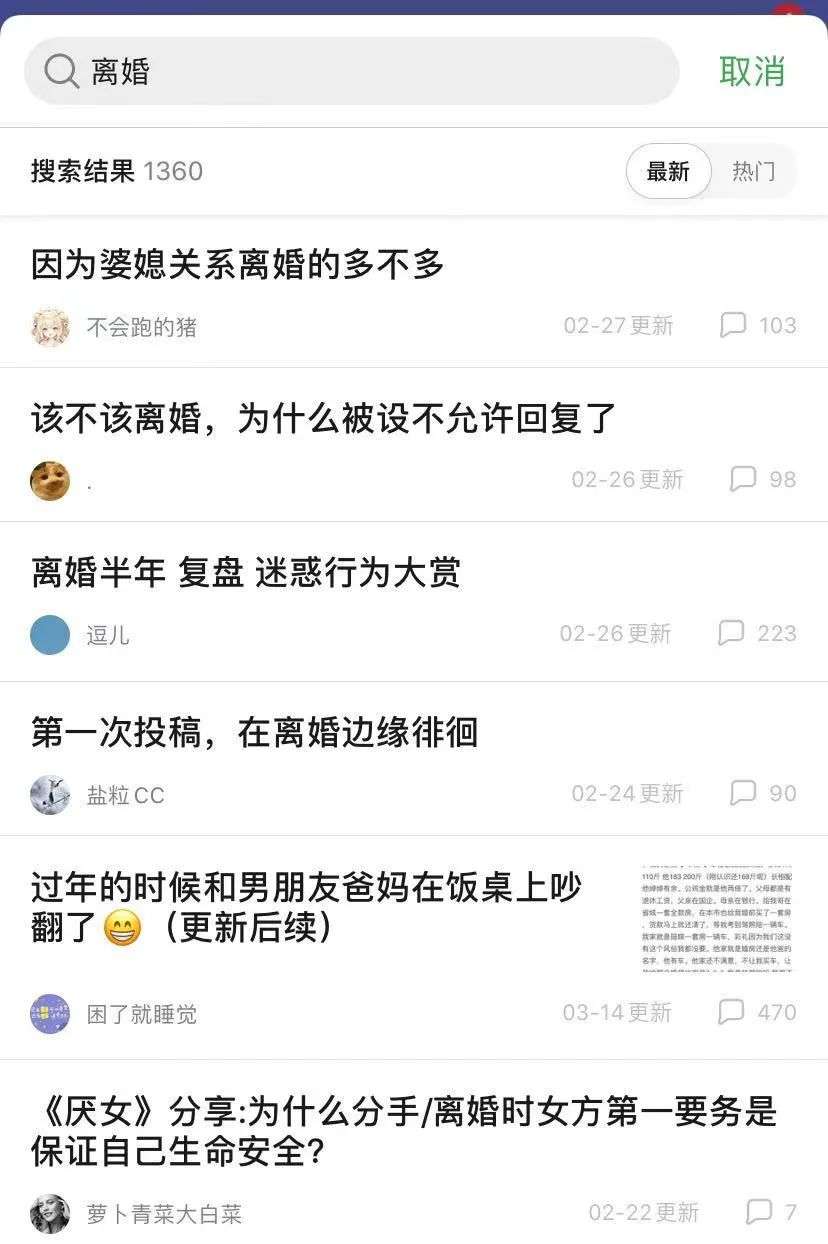The image size is (828, 1244).
Task: Open post 因为婆媳关系离婚的多不多
Action: tap(238, 265)
